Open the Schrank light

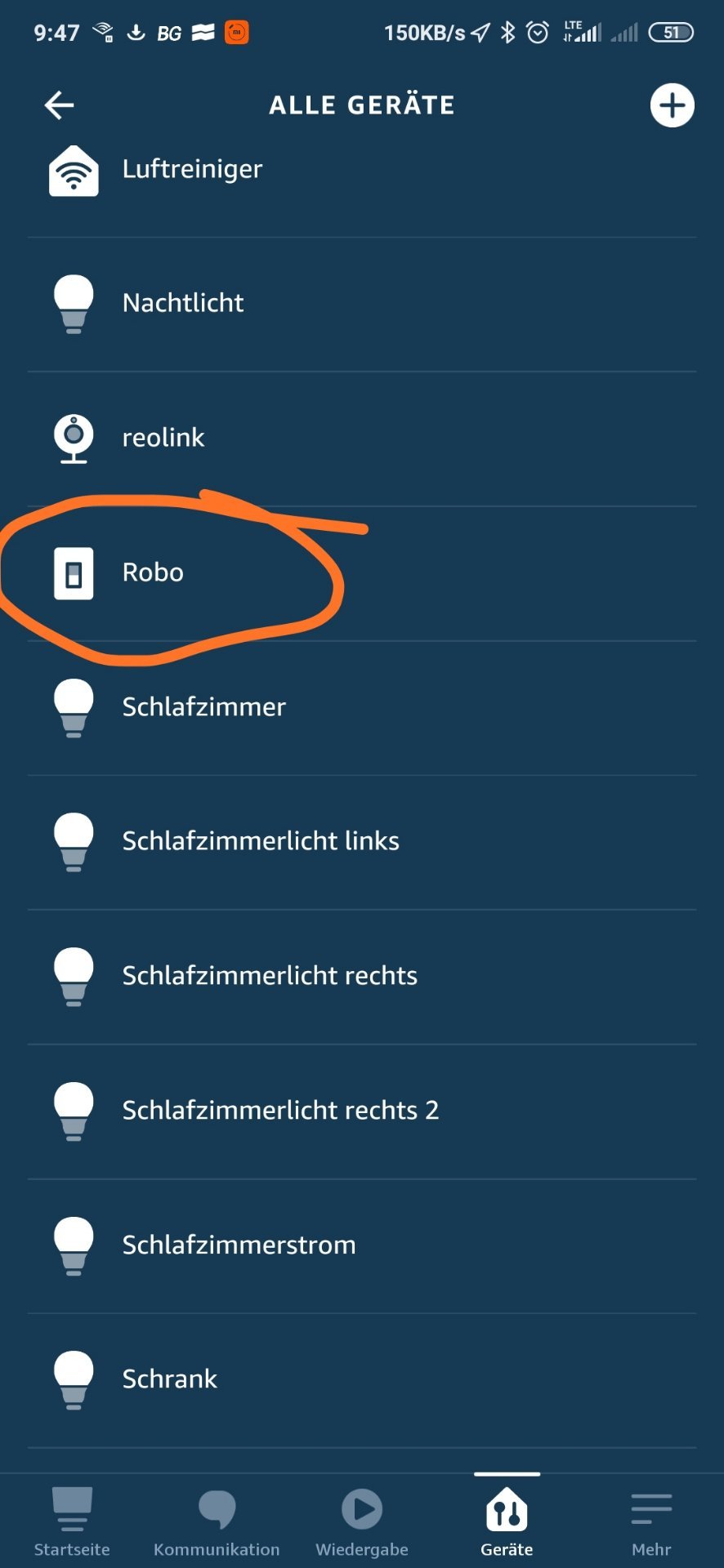click(x=362, y=1380)
